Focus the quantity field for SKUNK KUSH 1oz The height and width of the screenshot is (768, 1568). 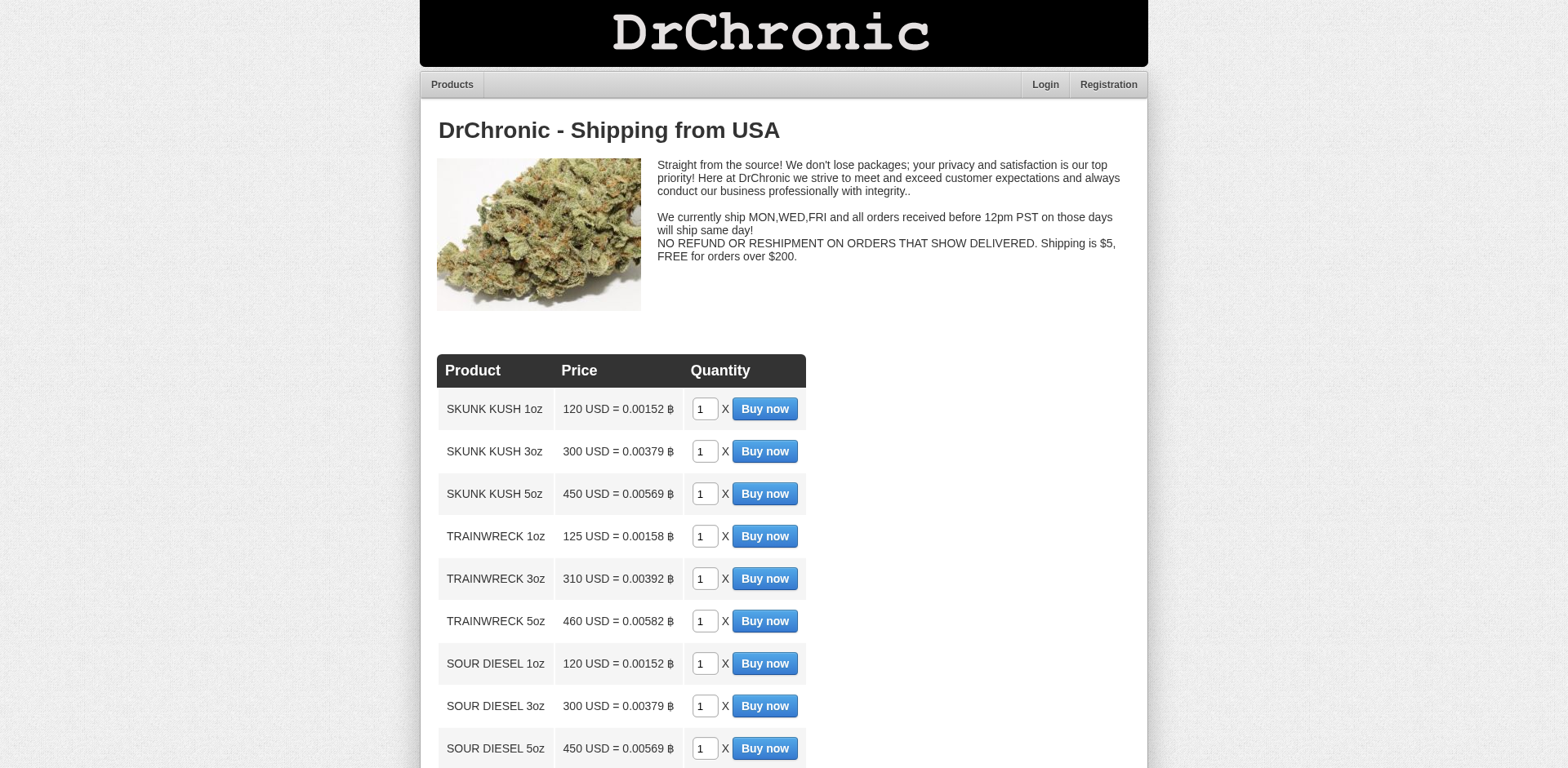pos(705,409)
